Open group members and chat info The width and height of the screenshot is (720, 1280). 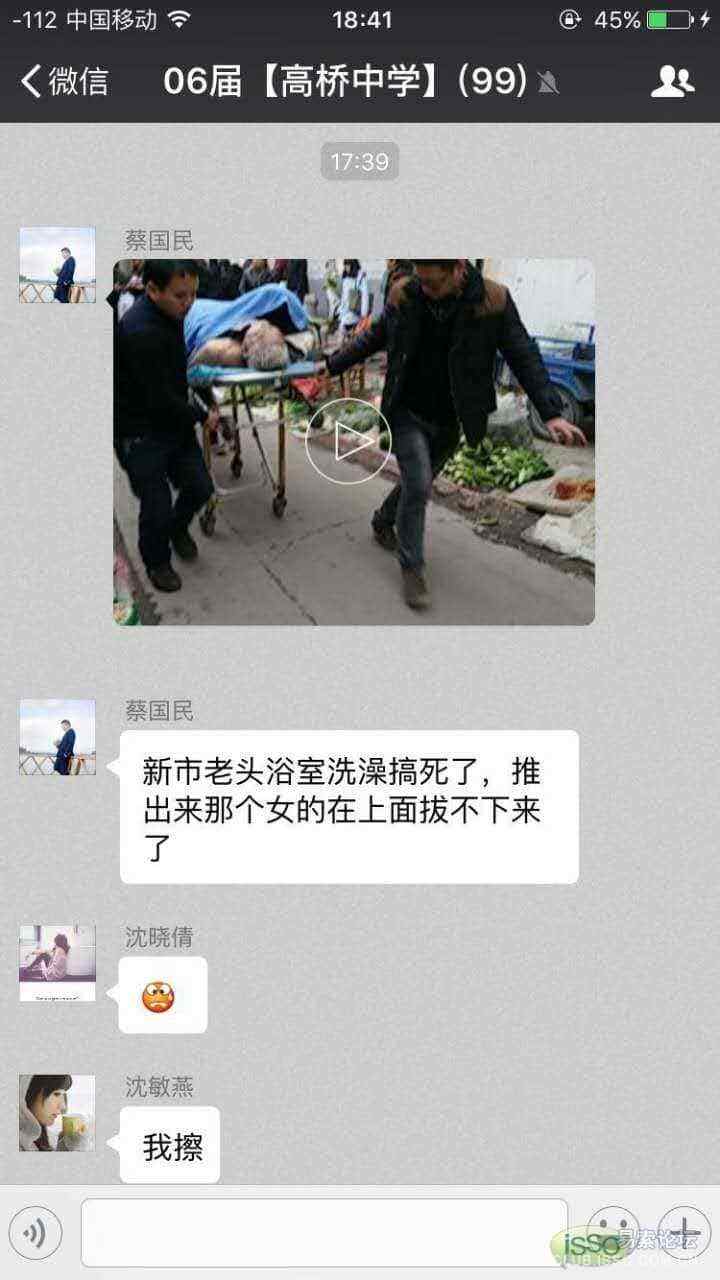click(672, 81)
